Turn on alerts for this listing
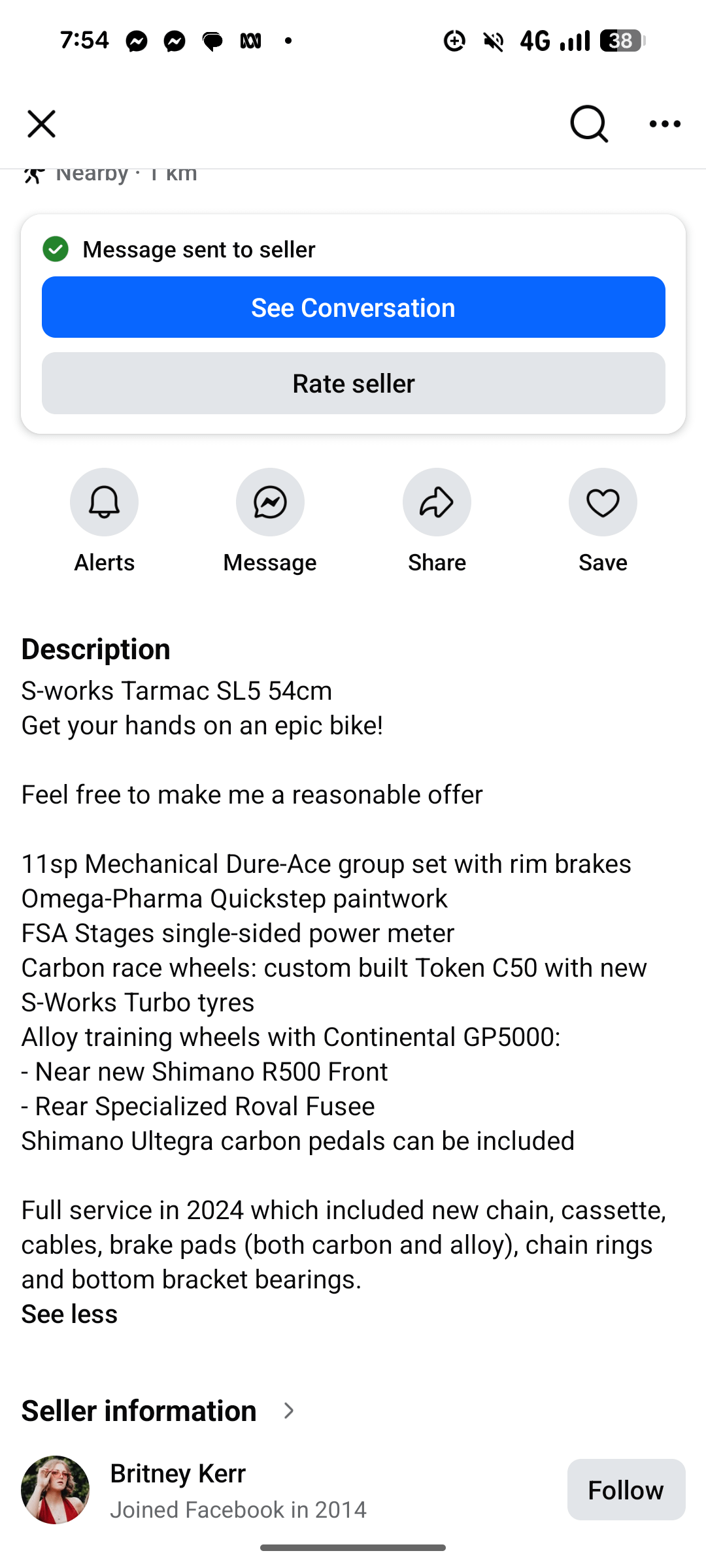 coord(104,502)
